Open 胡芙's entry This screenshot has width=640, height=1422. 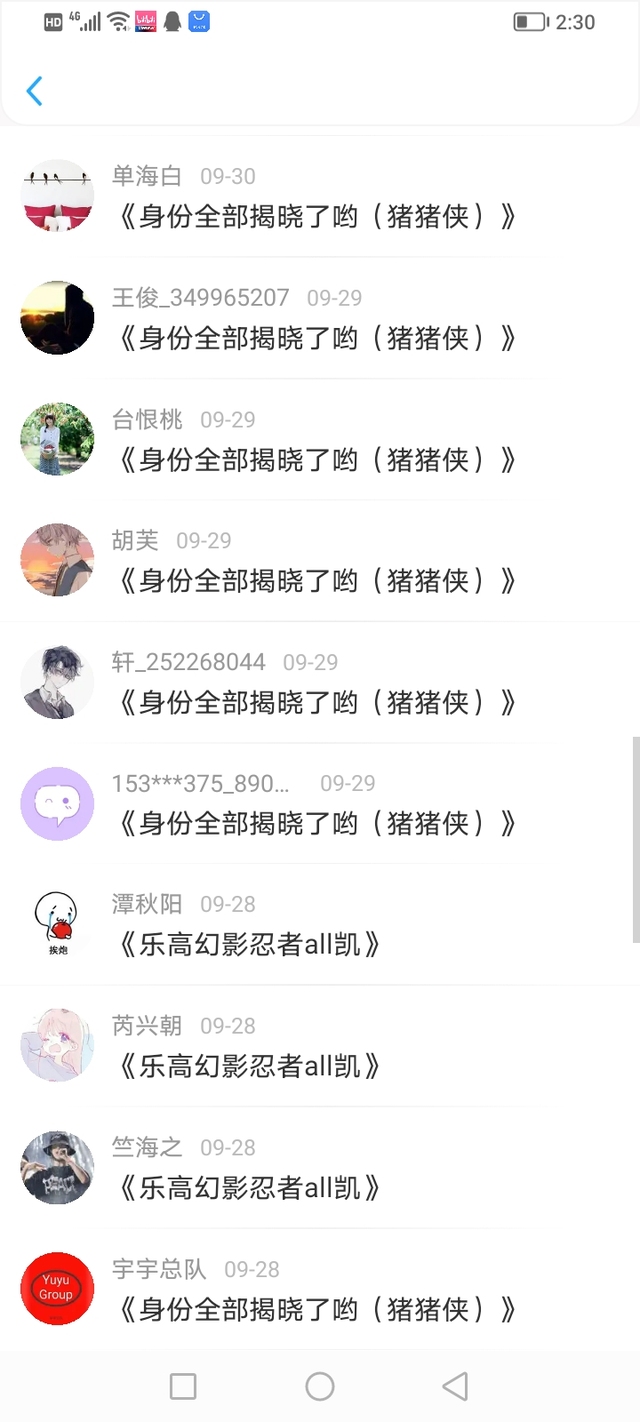point(316,580)
